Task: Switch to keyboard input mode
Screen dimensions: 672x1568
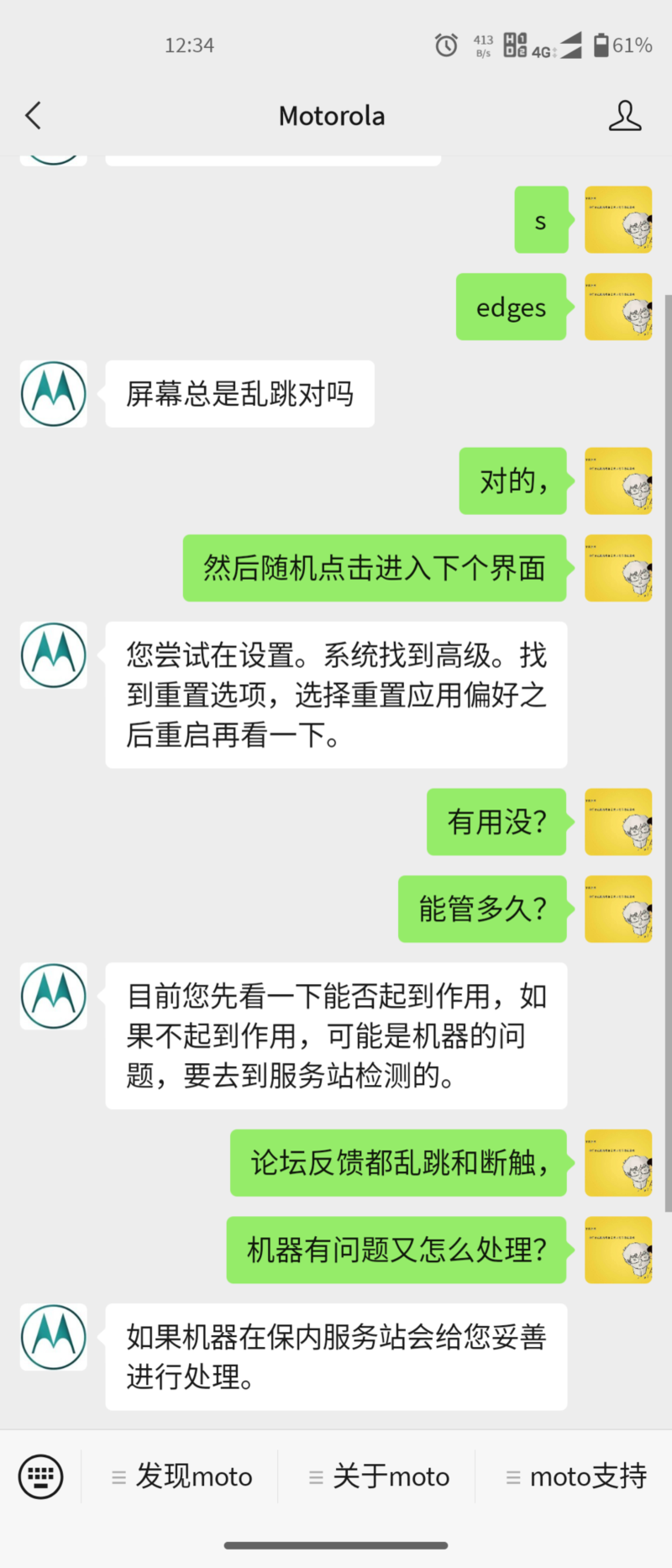Action: point(40,1476)
